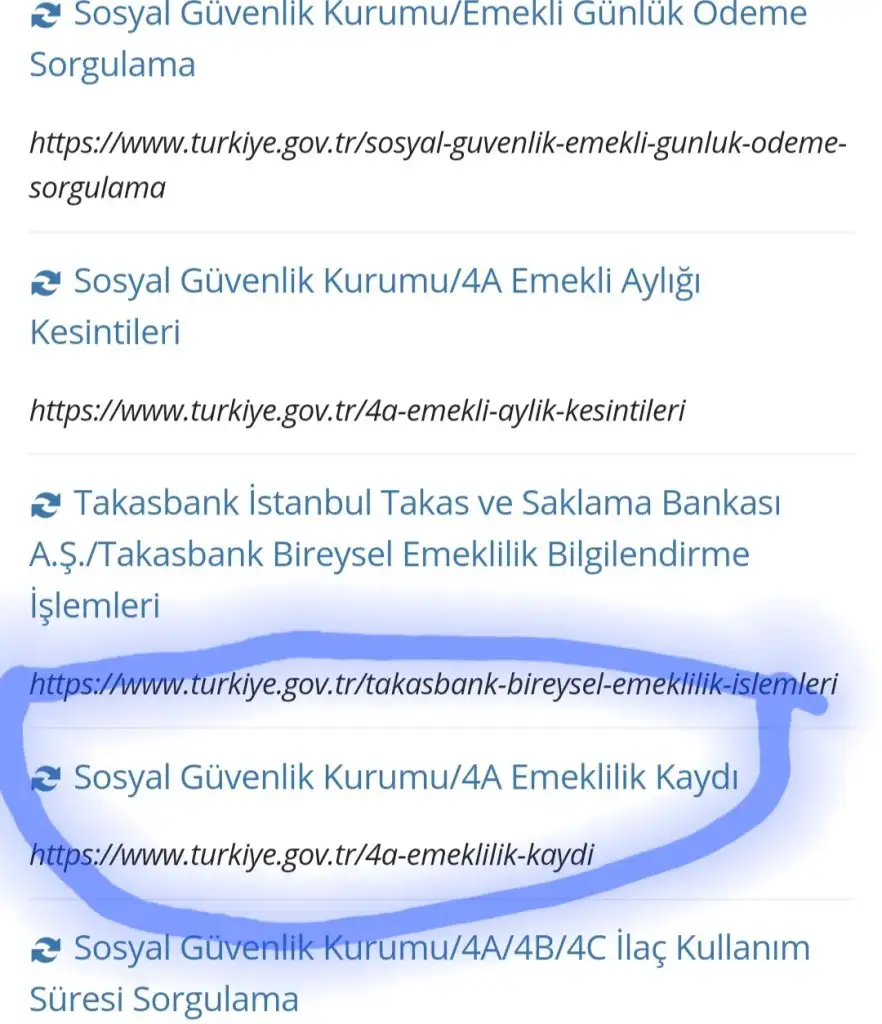
Task: Open Takasbank Bireysel Emeklilik Bilgilendirme İşlemleri
Action: click(x=426, y=503)
